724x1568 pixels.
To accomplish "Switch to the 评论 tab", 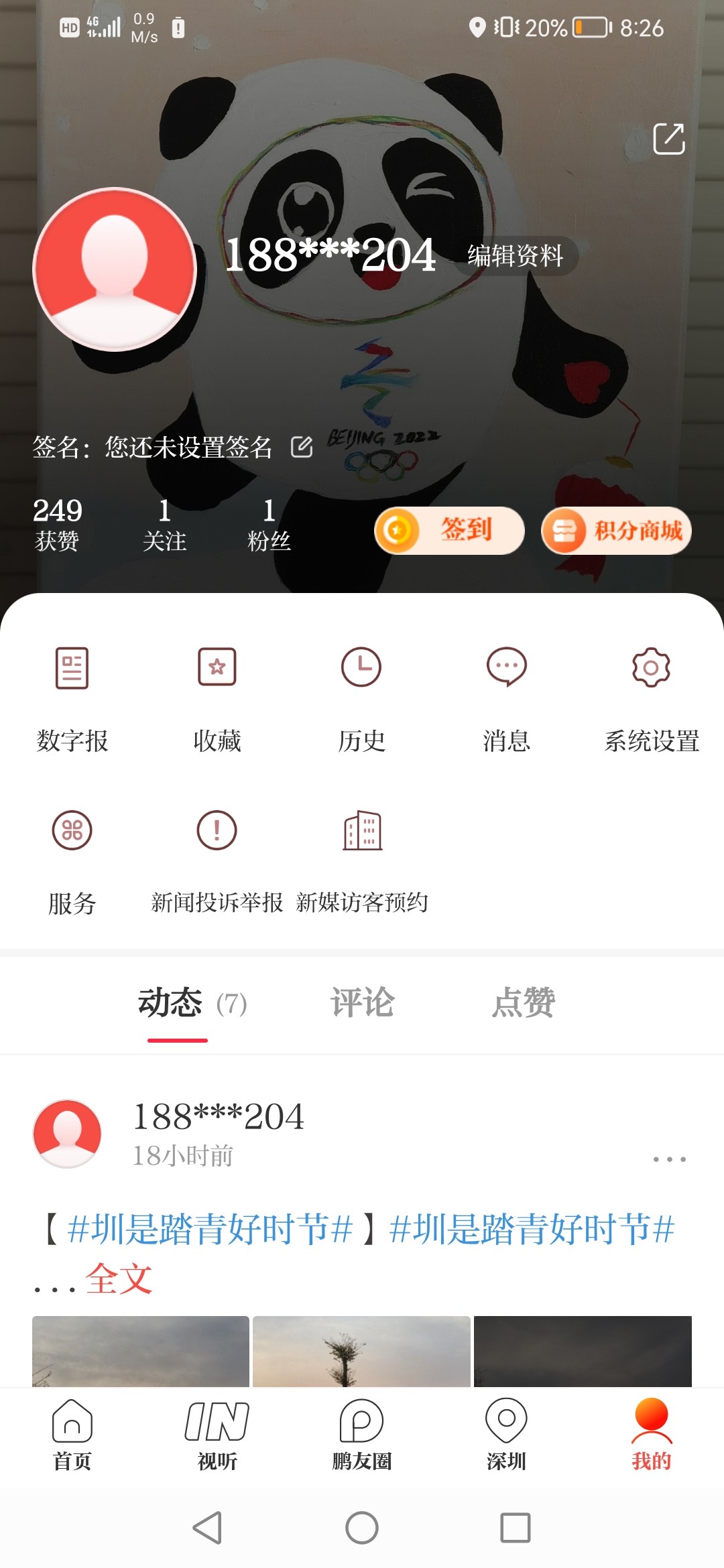I will [x=363, y=1003].
